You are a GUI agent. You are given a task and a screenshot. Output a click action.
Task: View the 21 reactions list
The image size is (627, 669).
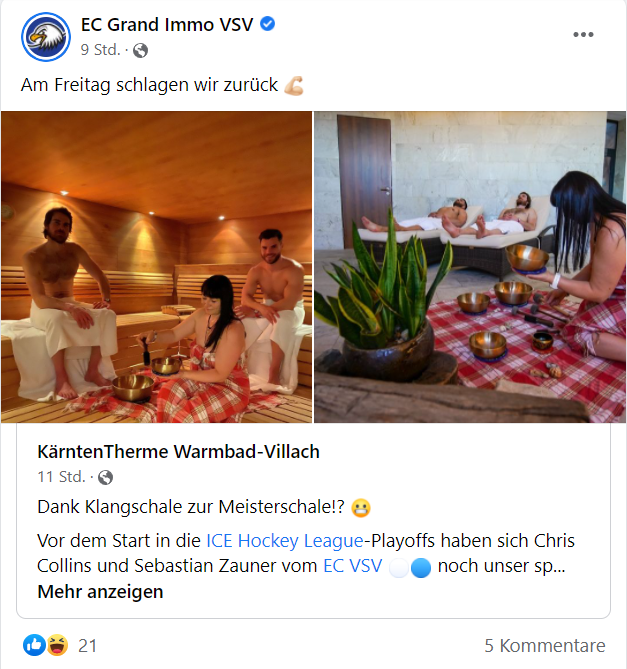coord(87,645)
